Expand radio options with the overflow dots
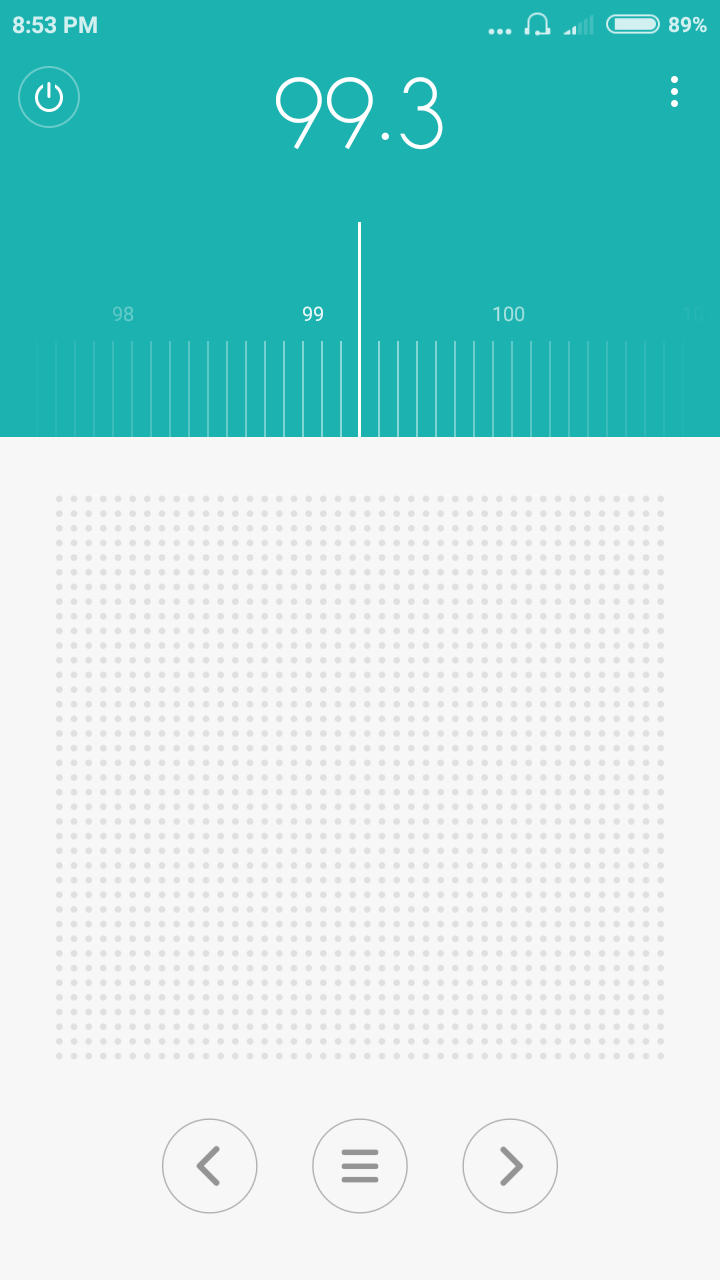Viewport: 720px width, 1280px height. (674, 92)
